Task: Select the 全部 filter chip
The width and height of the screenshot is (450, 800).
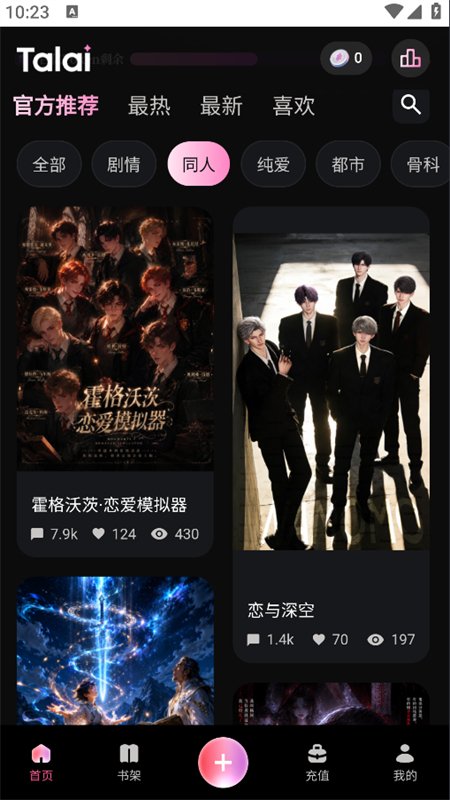Action: coord(49,164)
